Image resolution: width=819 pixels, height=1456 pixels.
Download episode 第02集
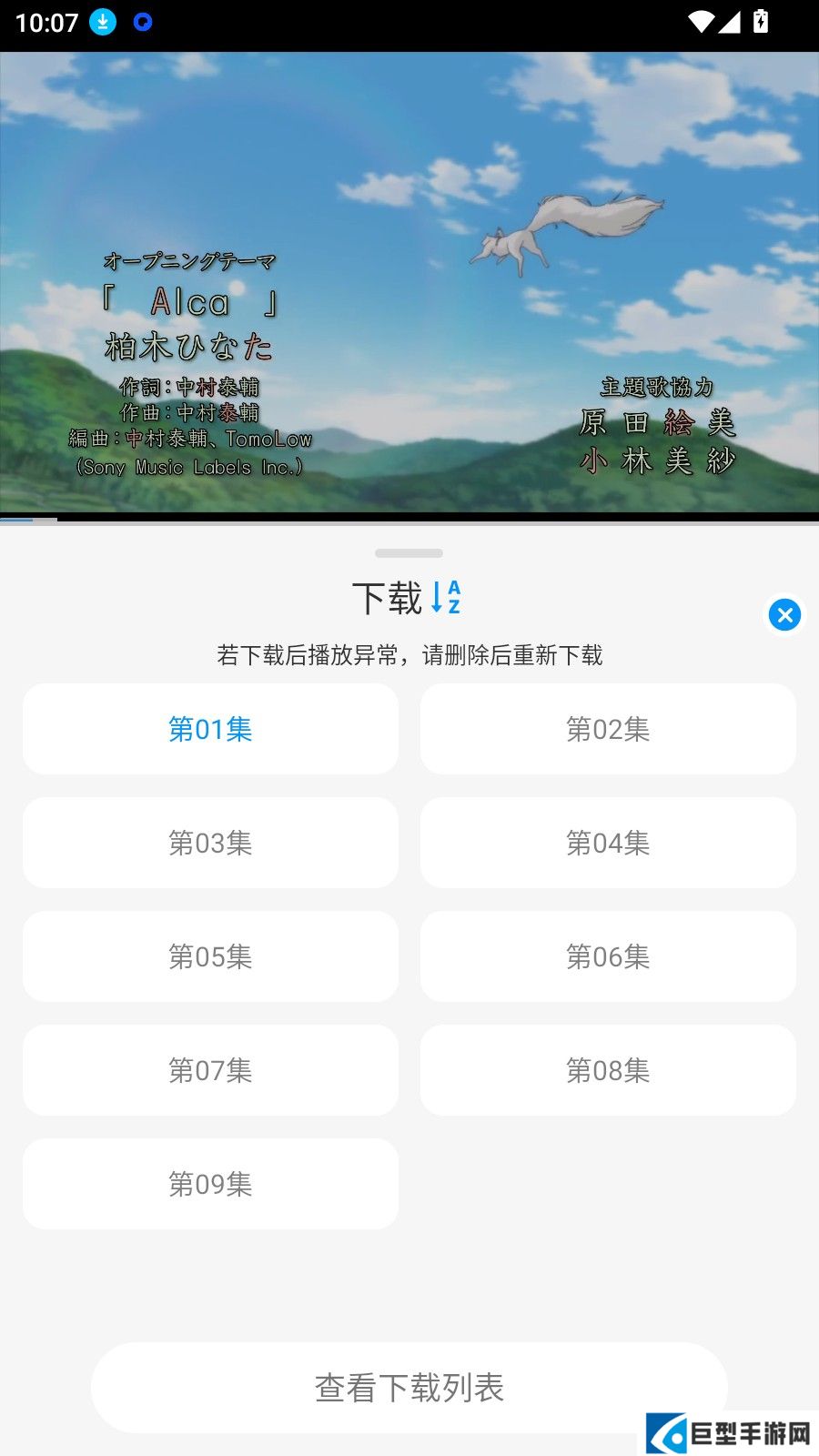[608, 729]
